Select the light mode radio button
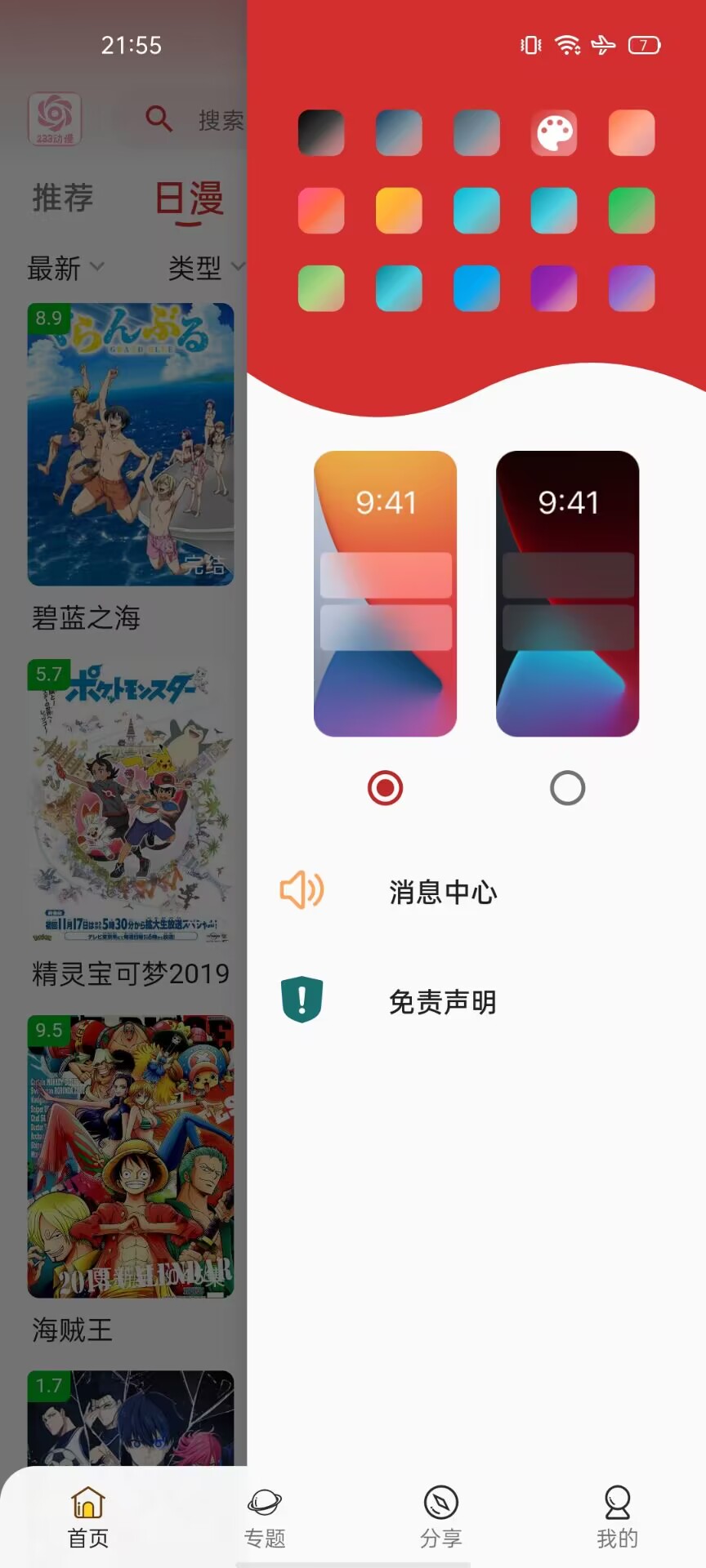 (x=385, y=788)
